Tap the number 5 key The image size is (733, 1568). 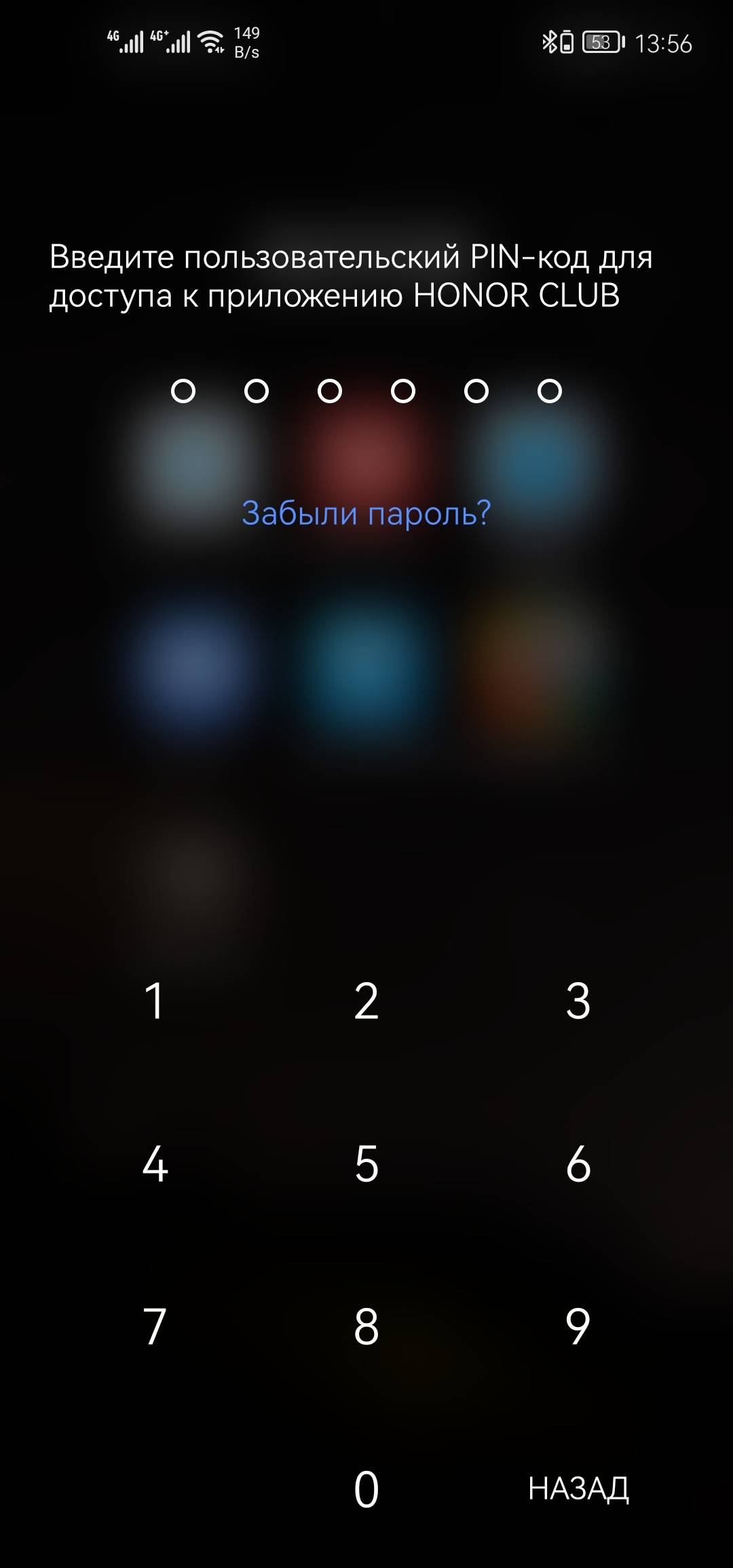[366, 1164]
